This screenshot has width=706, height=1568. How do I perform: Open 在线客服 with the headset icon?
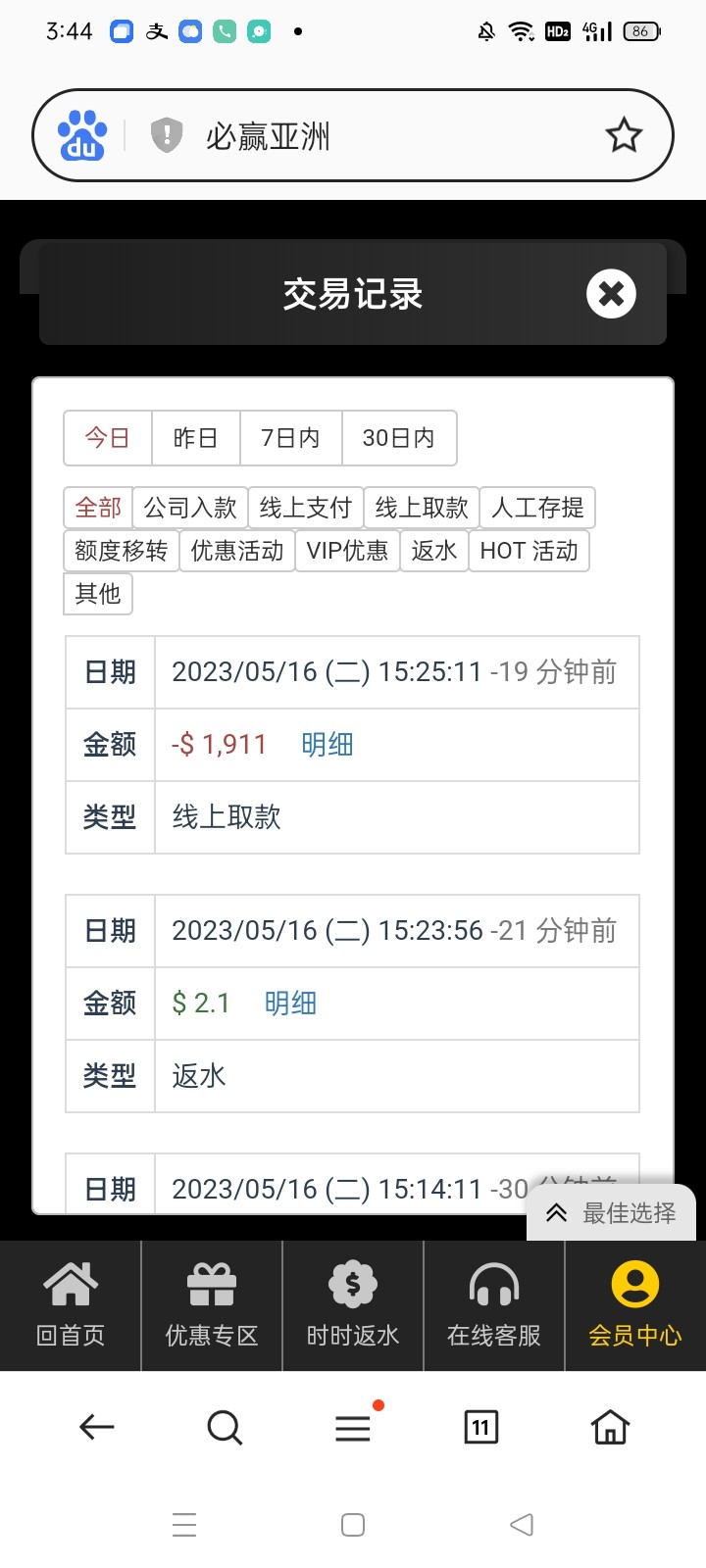coord(493,1284)
